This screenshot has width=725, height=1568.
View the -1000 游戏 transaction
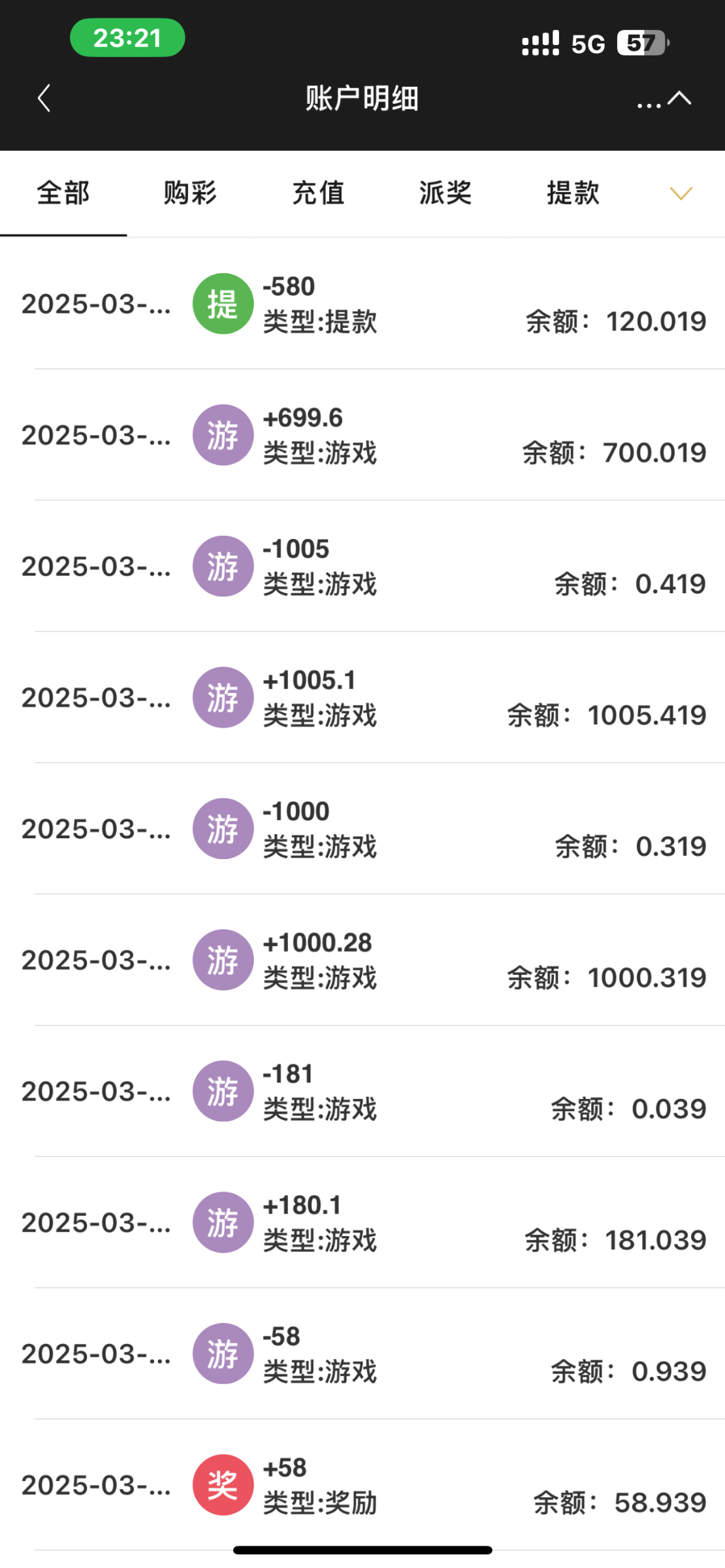(x=362, y=829)
